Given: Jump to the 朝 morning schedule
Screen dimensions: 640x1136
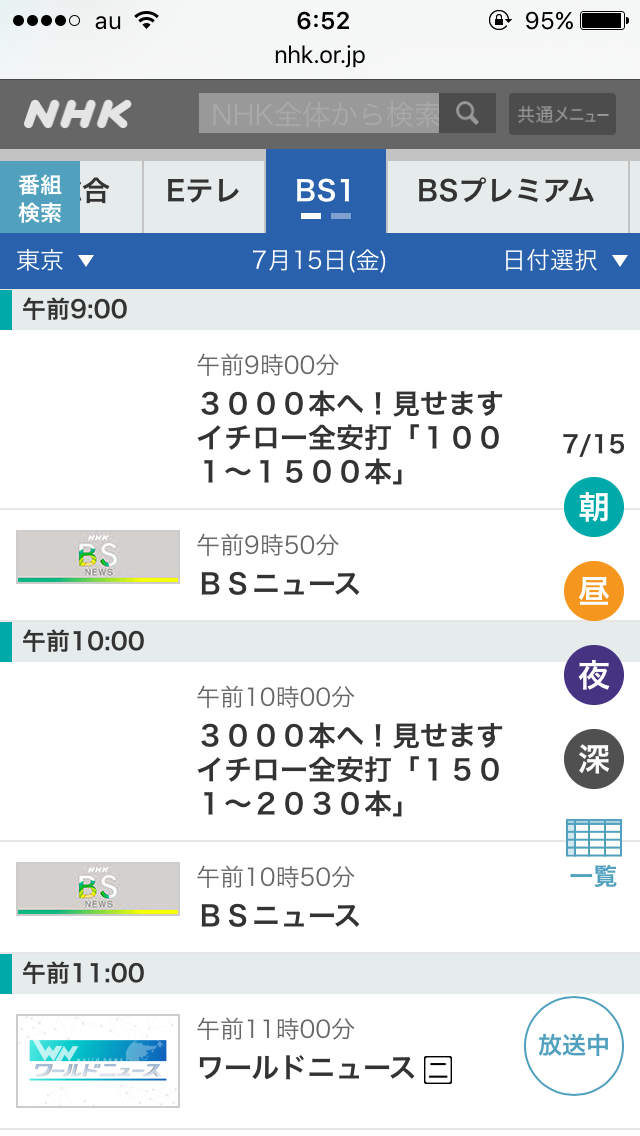Looking at the screenshot, I should click(x=593, y=507).
